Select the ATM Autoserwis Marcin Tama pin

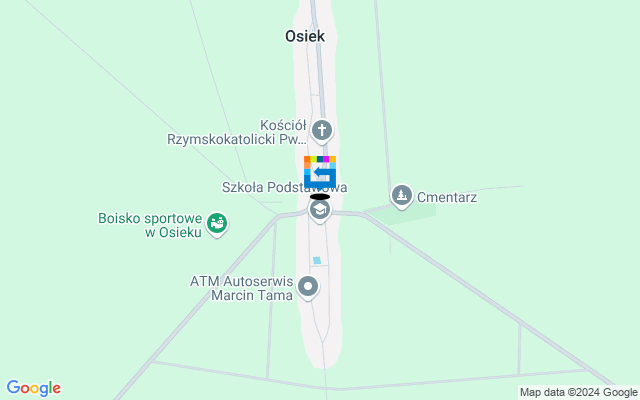tap(308, 288)
